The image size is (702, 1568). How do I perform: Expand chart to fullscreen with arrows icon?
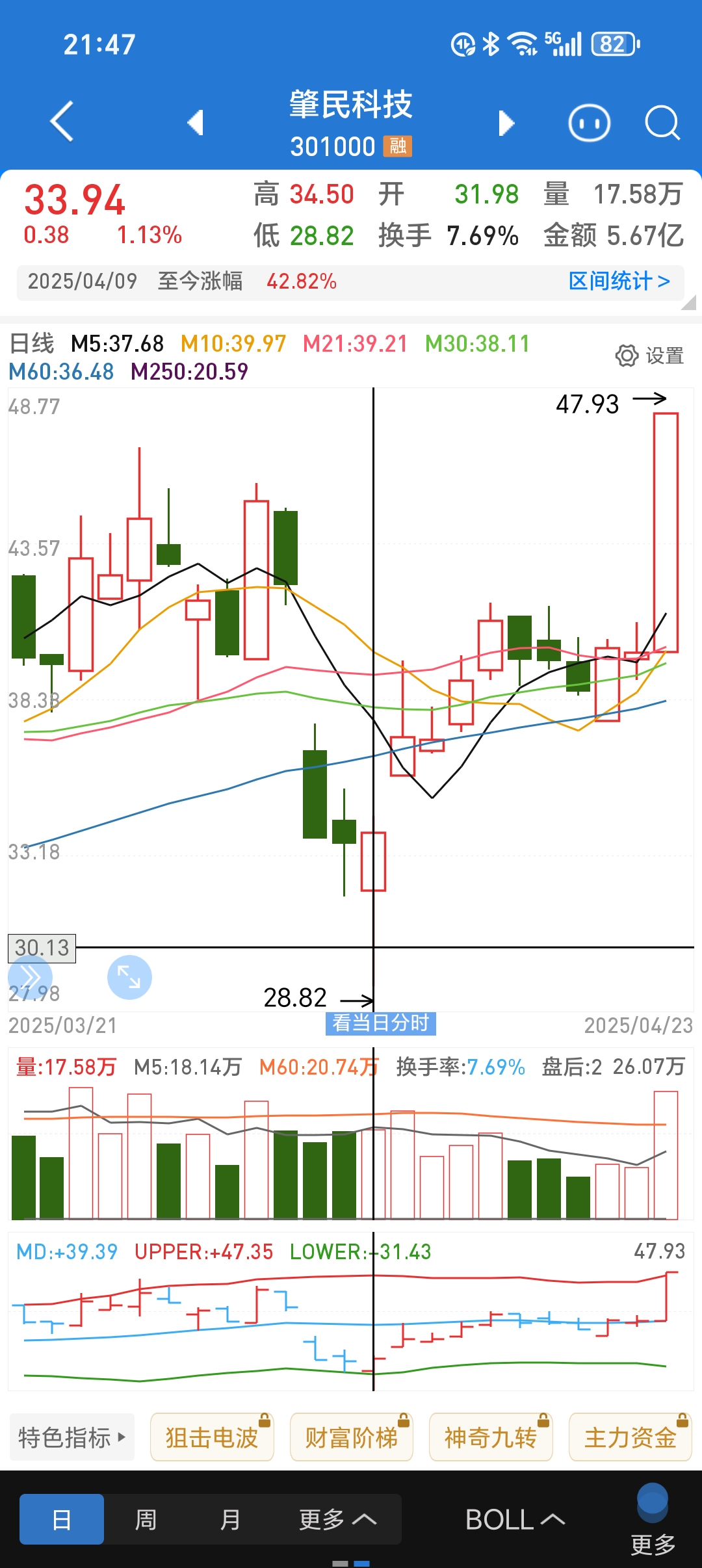point(130,976)
